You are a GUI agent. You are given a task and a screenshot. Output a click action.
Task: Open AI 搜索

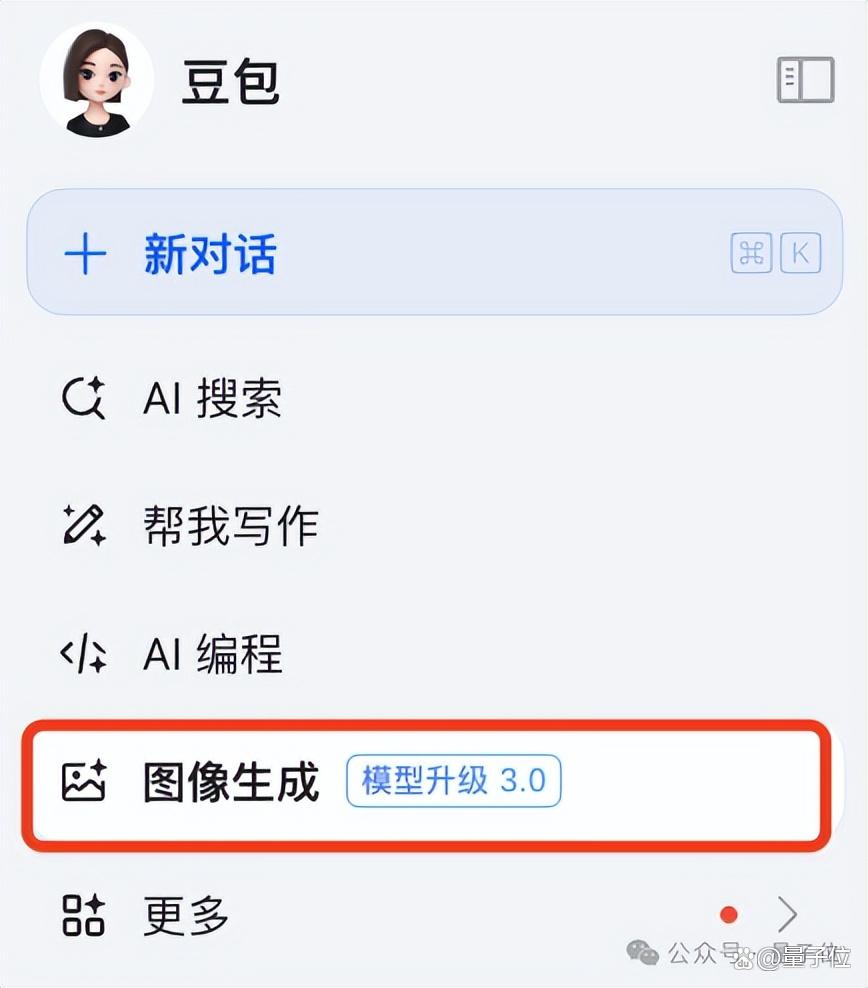(x=435, y=398)
